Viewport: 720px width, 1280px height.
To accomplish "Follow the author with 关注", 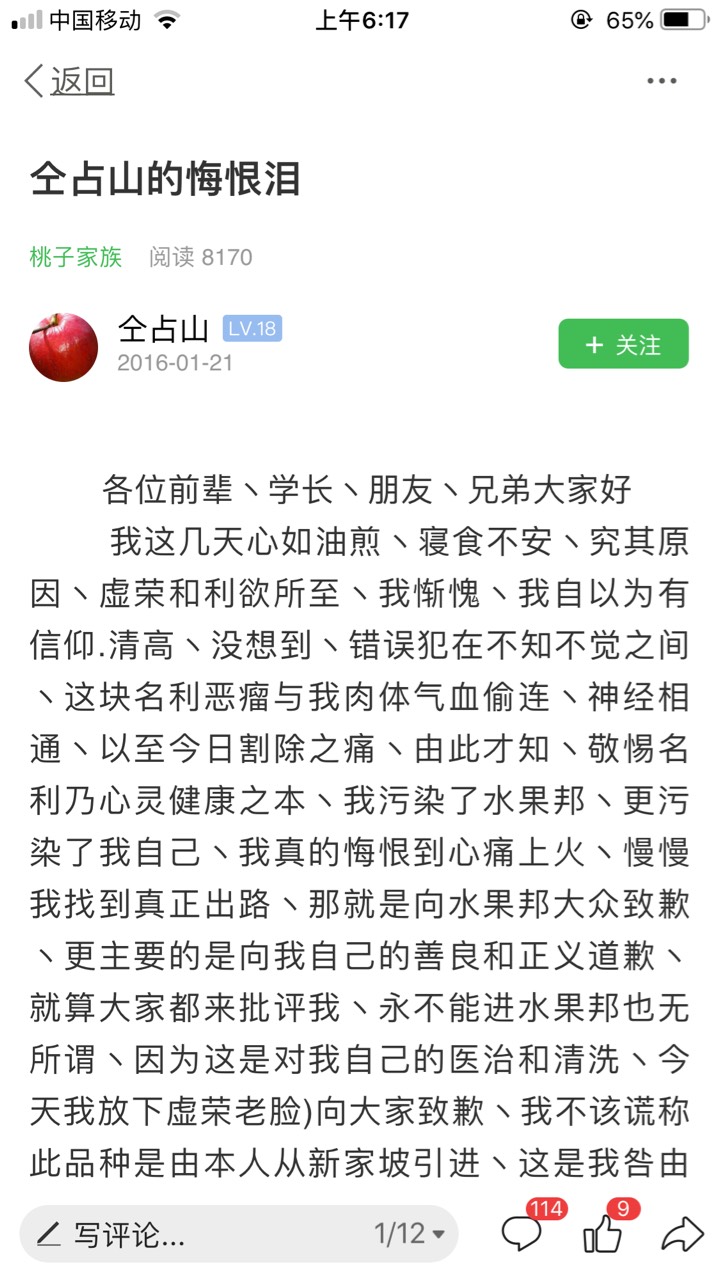I will tap(623, 344).
